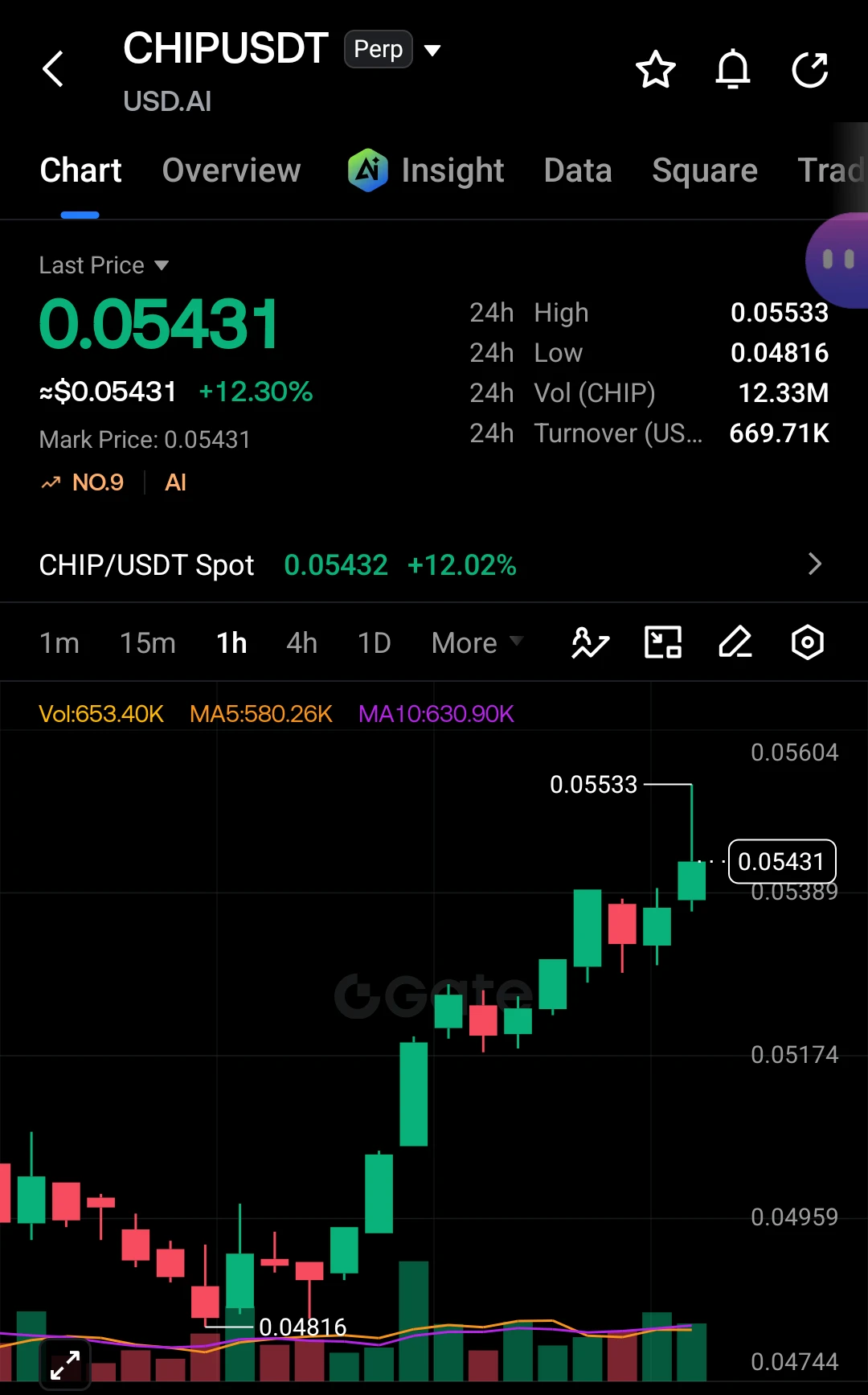Viewport: 868px width, 1395px height.
Task: Open the Square tab
Action: (x=705, y=170)
